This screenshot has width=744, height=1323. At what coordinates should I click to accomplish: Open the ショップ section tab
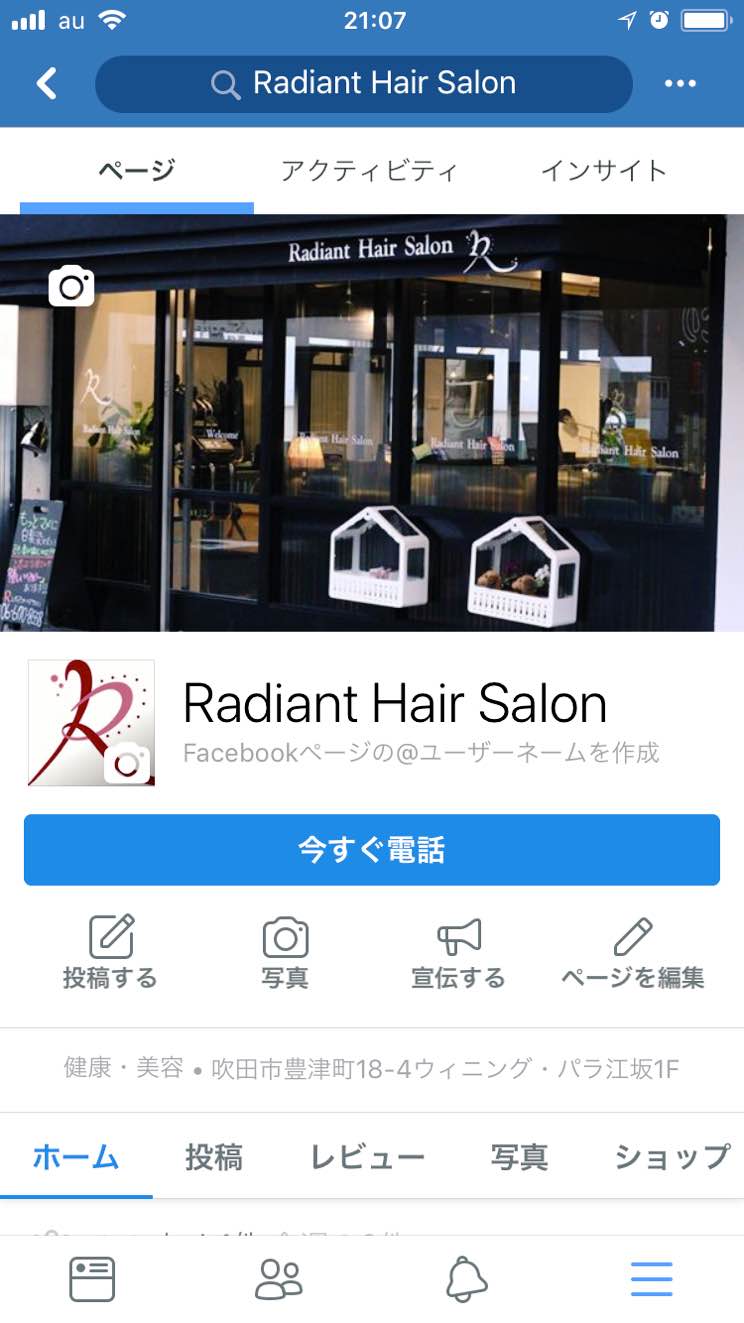pos(672,1157)
